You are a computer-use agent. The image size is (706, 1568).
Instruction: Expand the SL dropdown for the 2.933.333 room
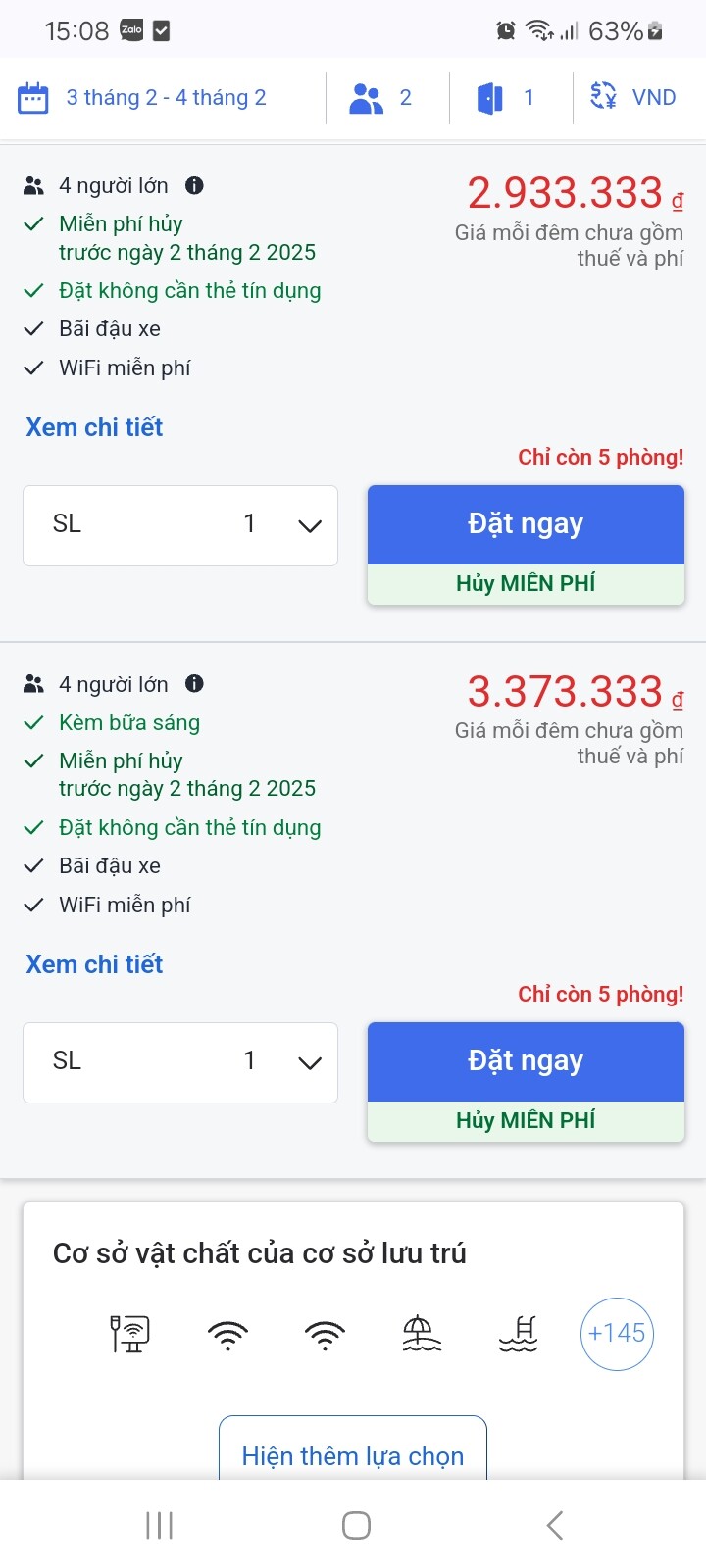[180, 525]
